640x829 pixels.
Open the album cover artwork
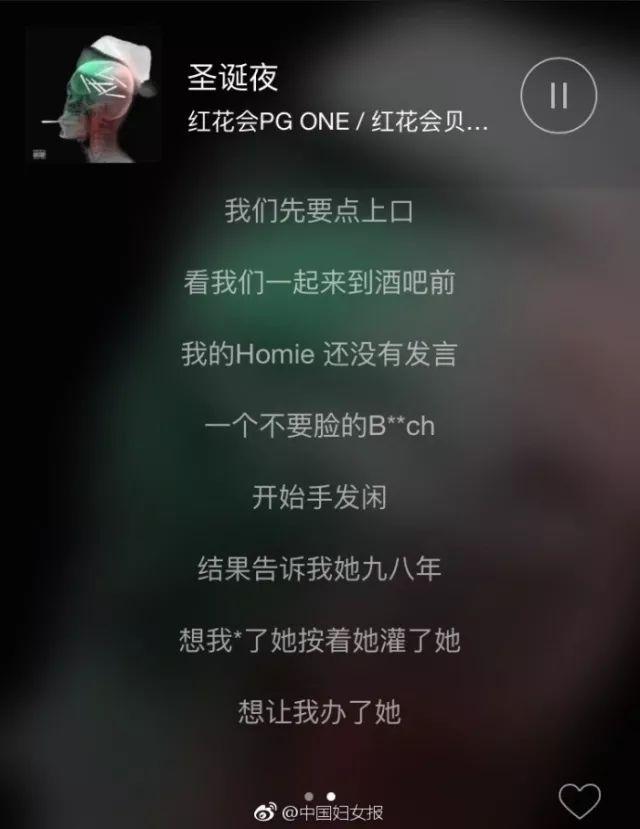(x=94, y=95)
